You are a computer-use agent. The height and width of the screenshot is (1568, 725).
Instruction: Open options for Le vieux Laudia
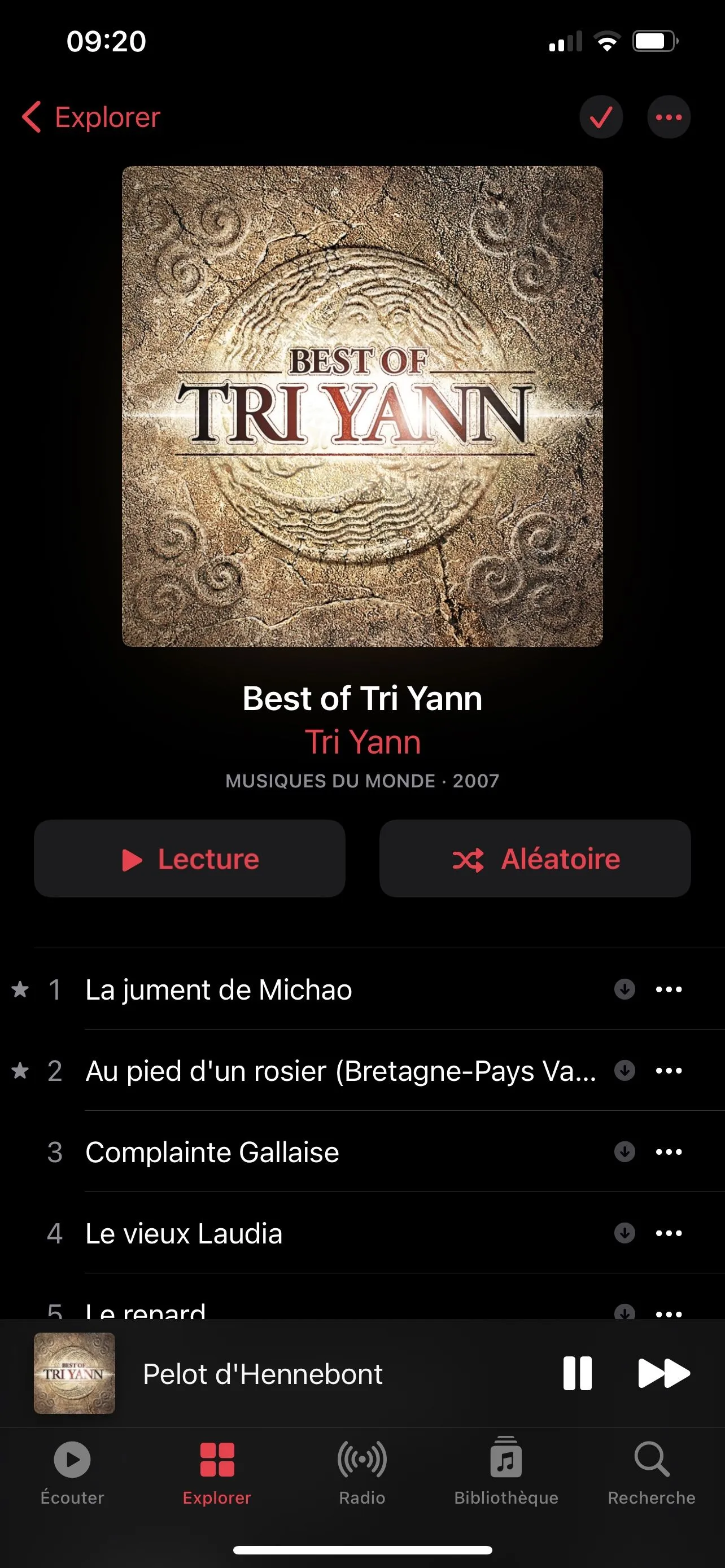coord(669,1233)
